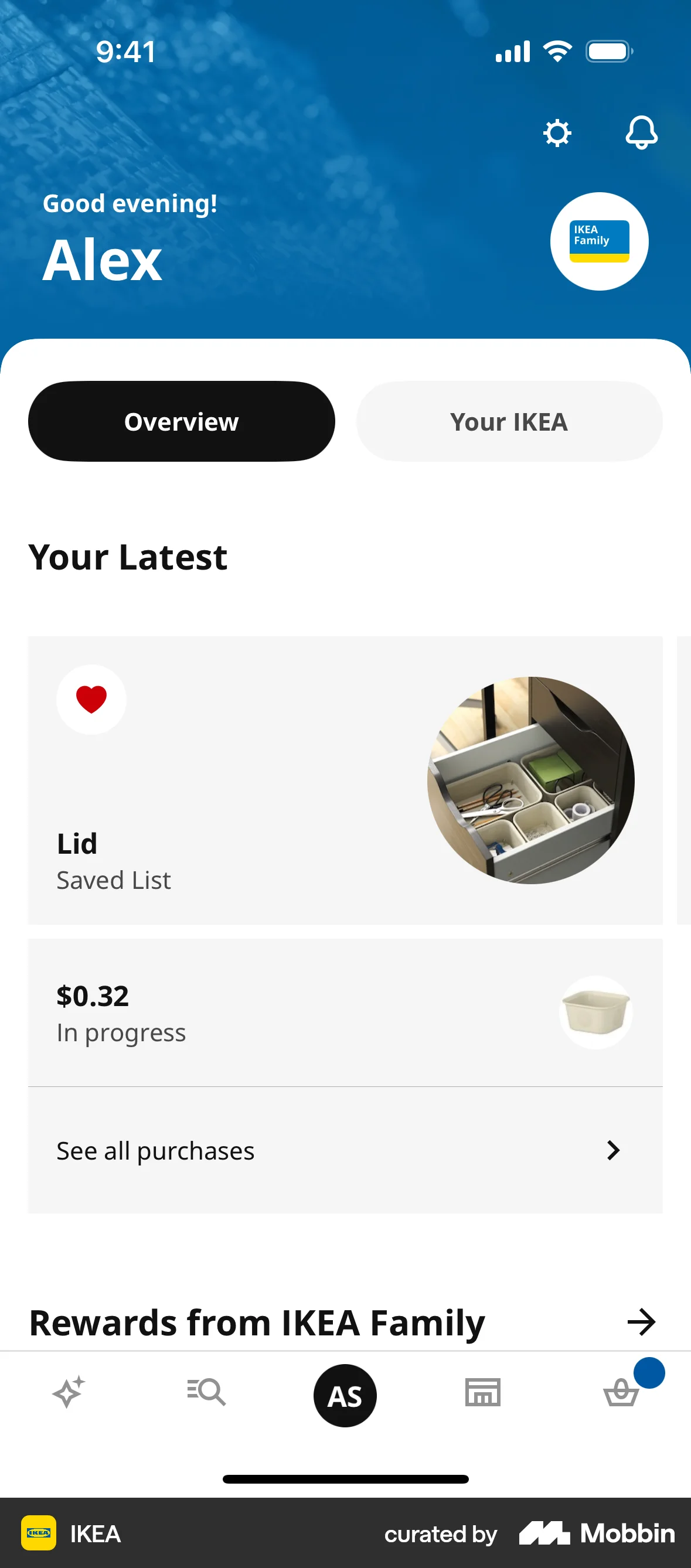The height and width of the screenshot is (1568, 691).
Task: Open the profile AS icon
Action: pyautogui.click(x=345, y=1395)
